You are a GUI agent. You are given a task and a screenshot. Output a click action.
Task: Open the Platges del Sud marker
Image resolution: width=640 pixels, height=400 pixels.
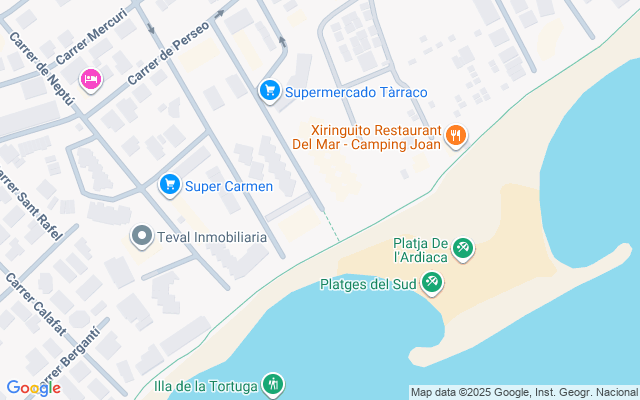(x=432, y=283)
